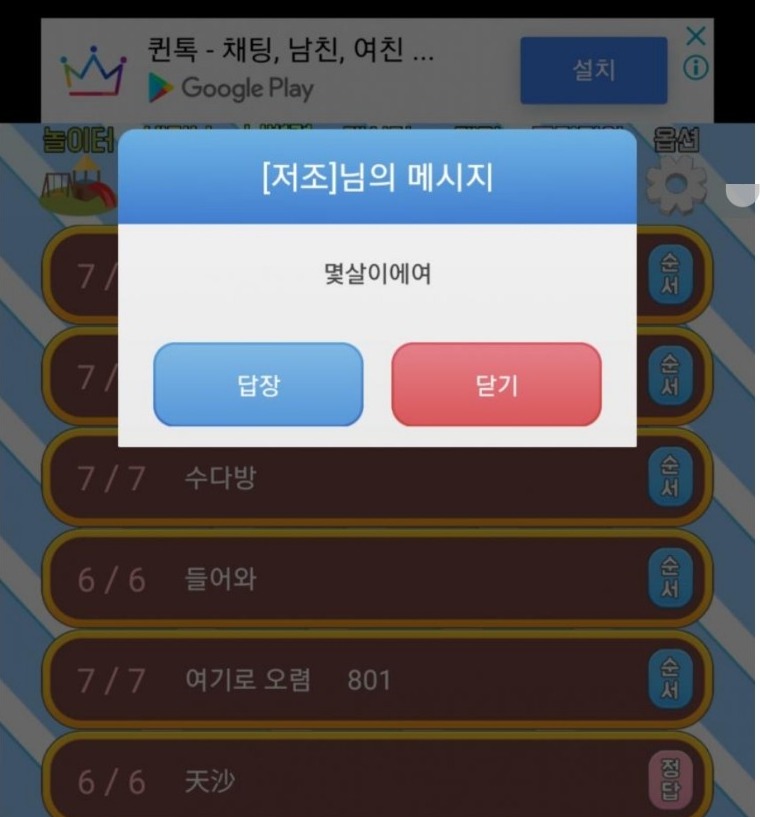This screenshot has height=817, width=760.
Task: Tap 답장 to reply to the message
Action: pyautogui.click(x=258, y=385)
